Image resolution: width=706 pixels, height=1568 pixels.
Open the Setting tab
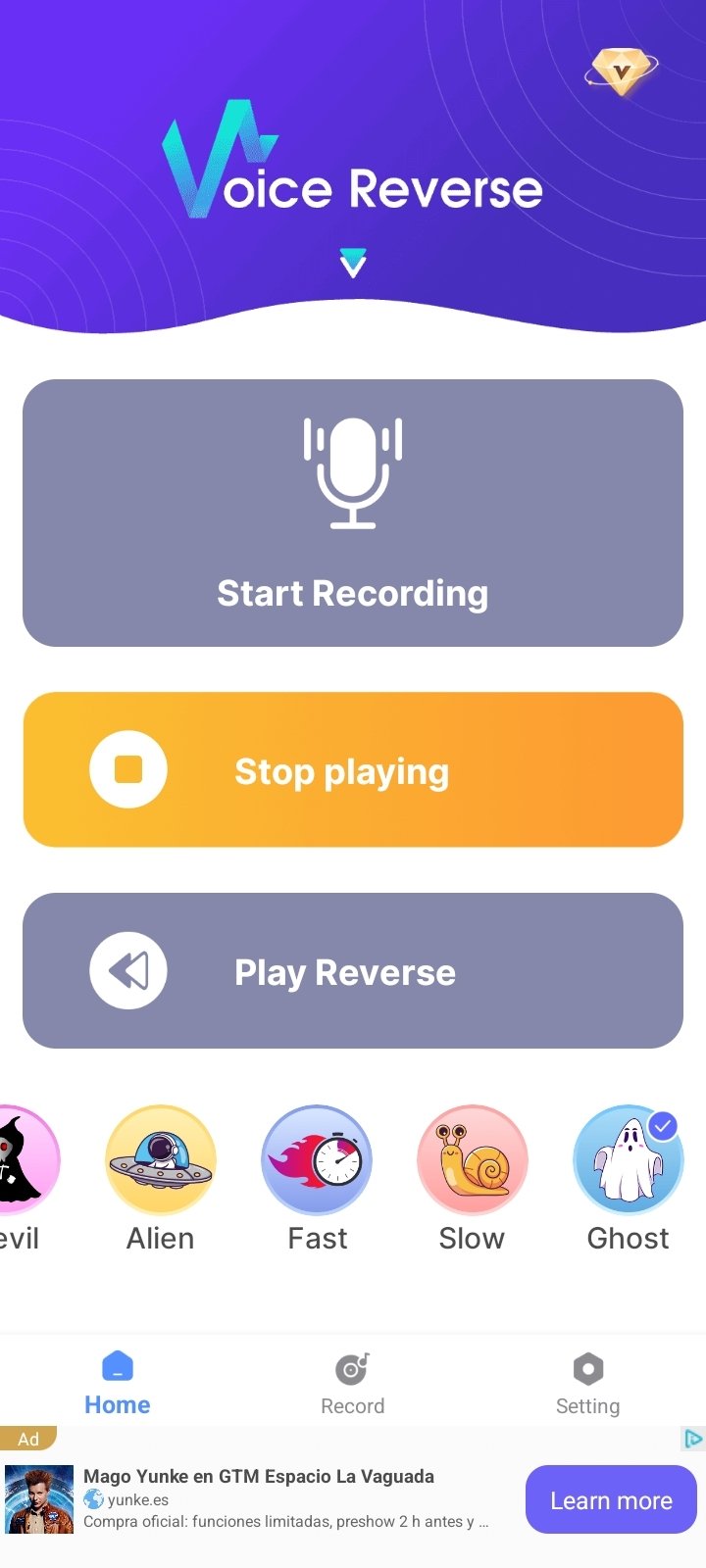click(588, 1383)
